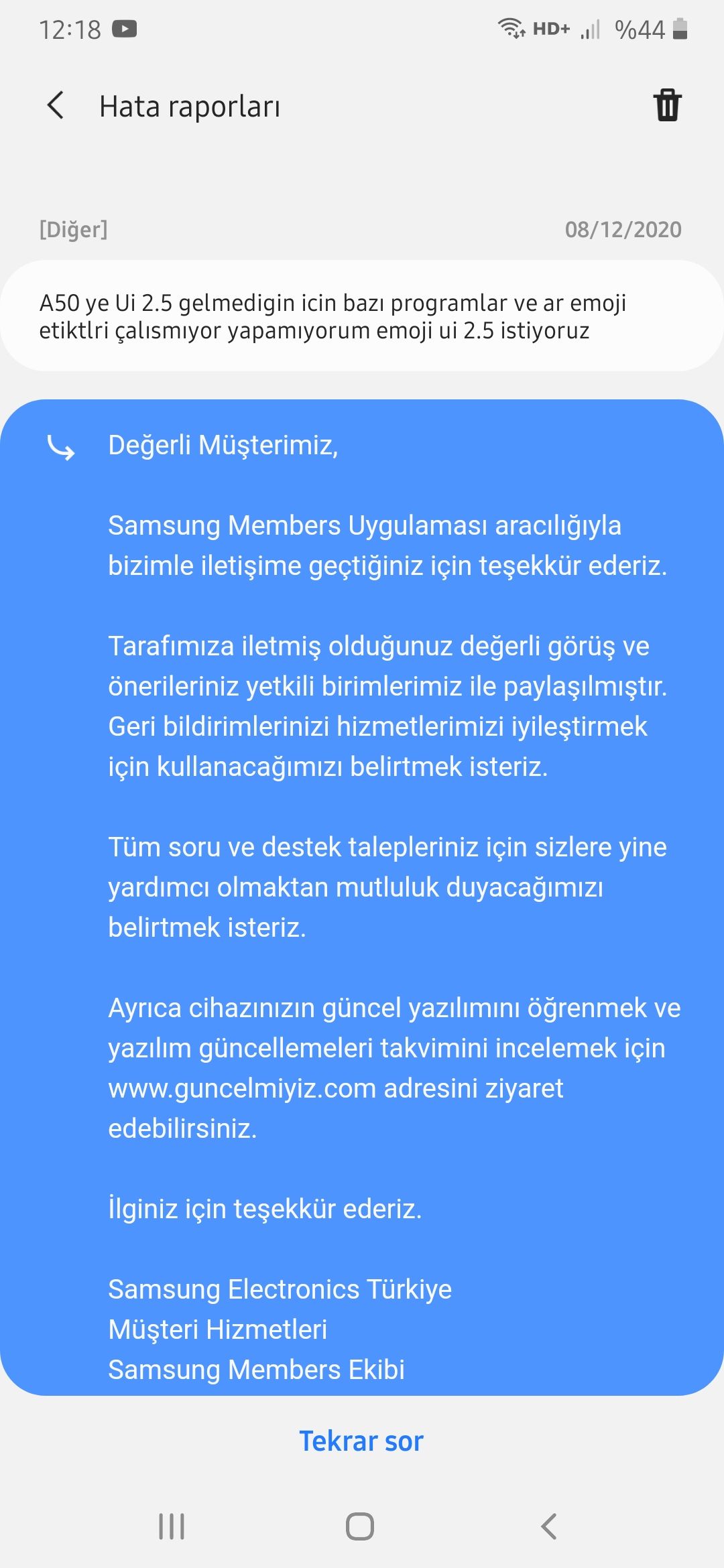Go back from Hata raporları
Viewport: 724px width, 1568px height.
tap(56, 106)
